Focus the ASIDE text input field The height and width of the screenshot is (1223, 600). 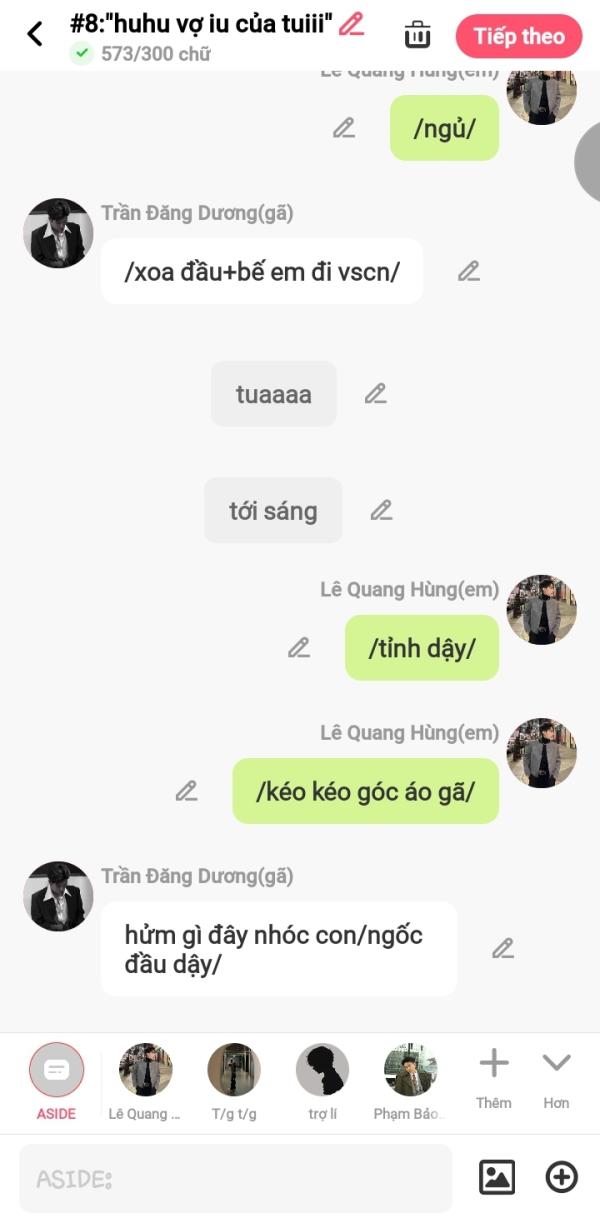235,1179
